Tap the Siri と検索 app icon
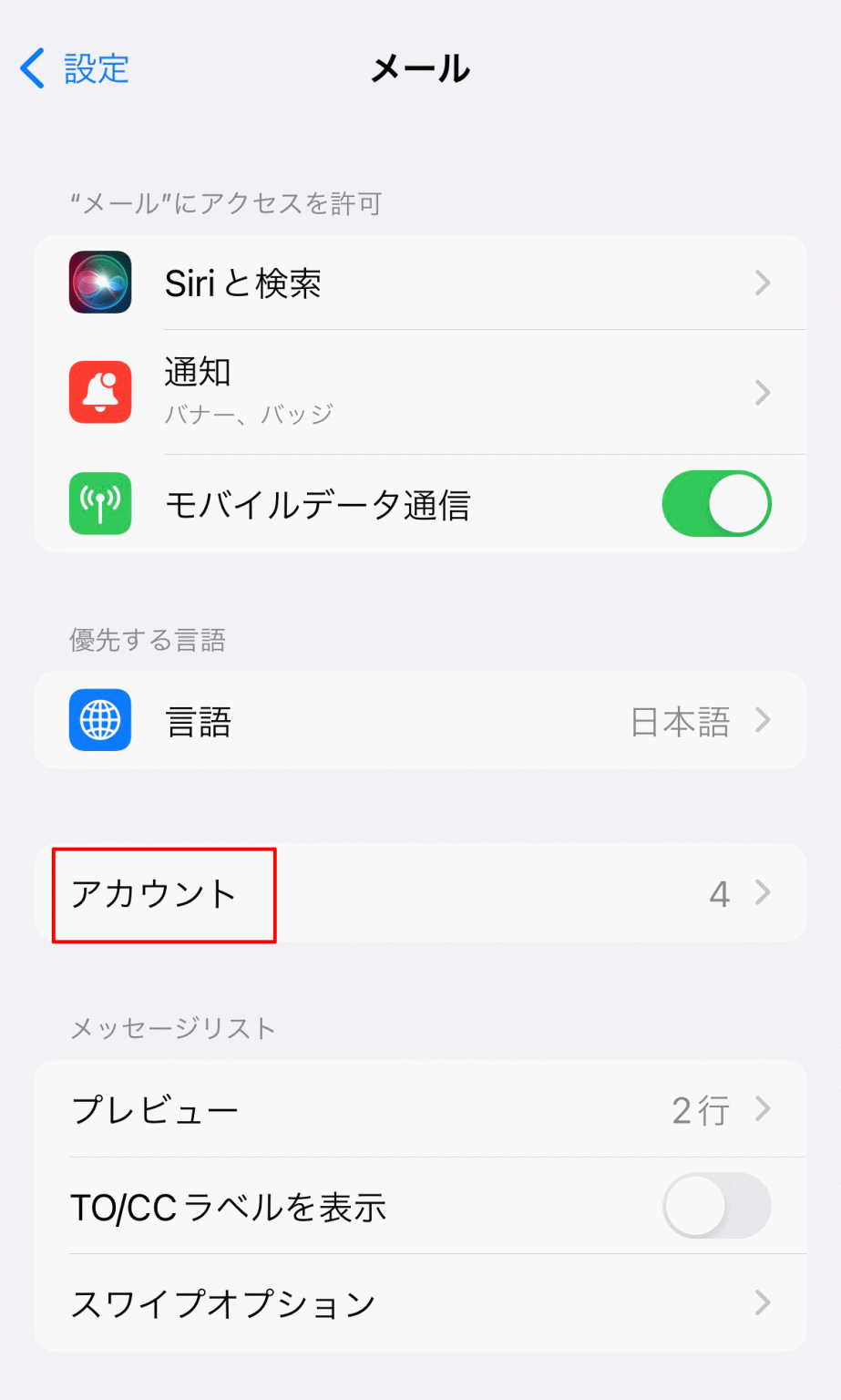The height and width of the screenshot is (1400, 841). pyautogui.click(x=100, y=283)
